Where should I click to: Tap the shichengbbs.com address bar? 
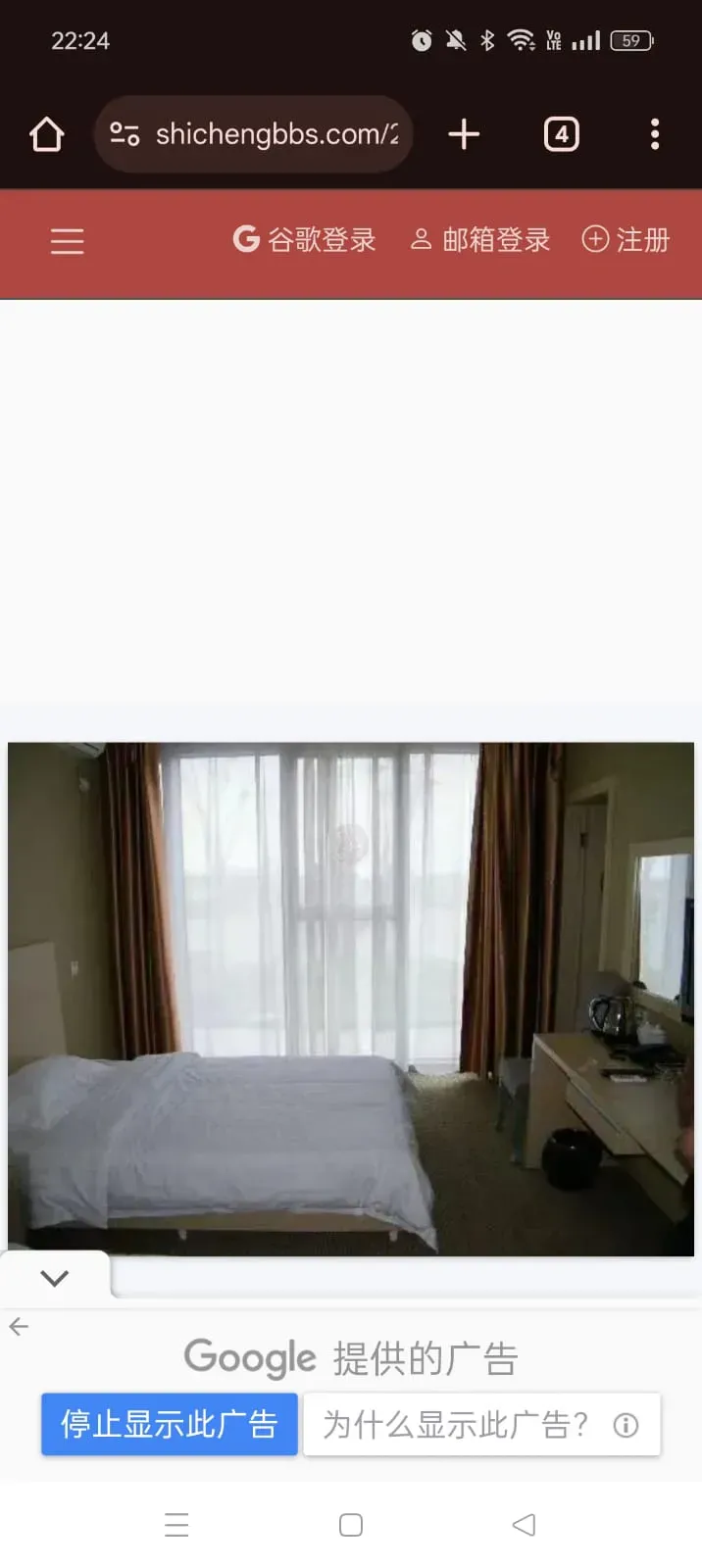[253, 134]
